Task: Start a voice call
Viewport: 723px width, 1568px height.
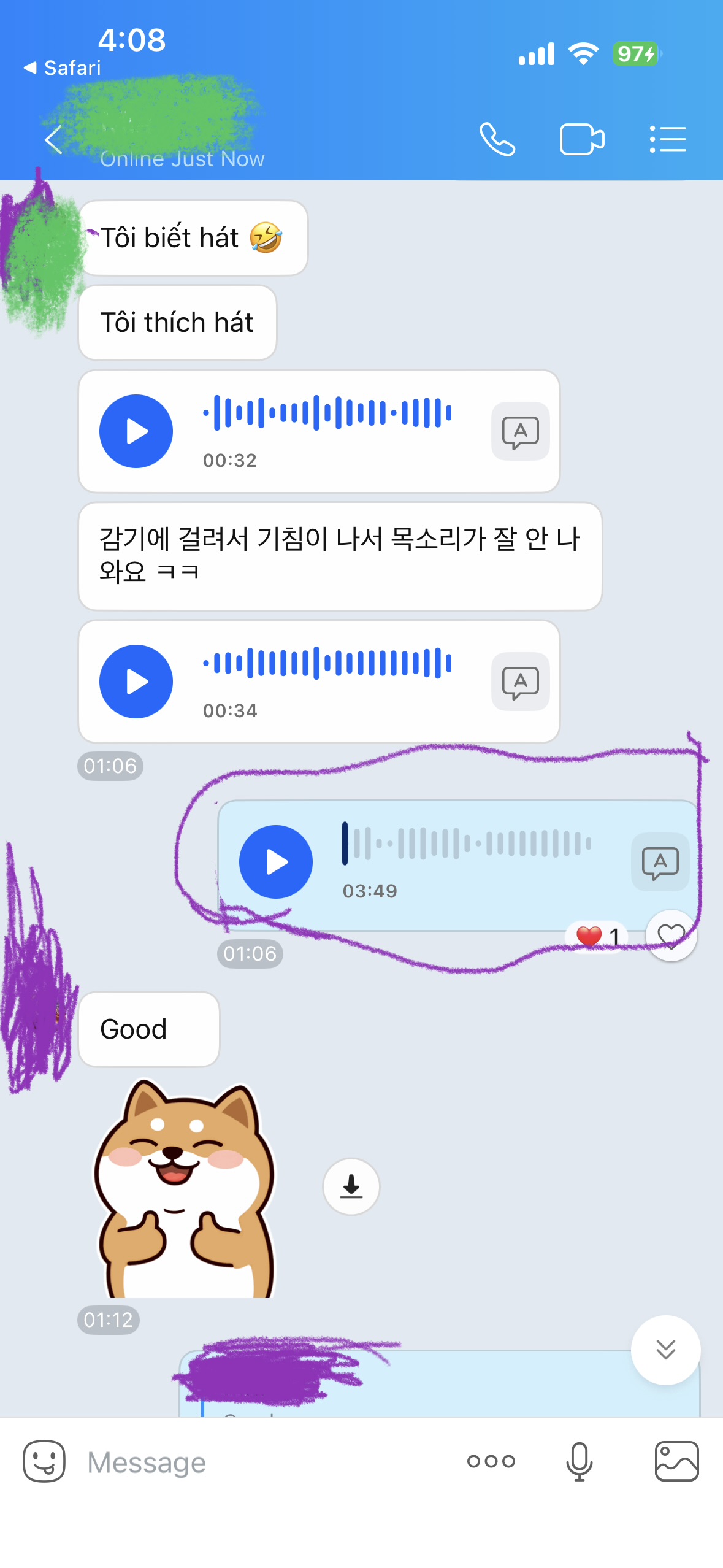Action: [x=497, y=139]
